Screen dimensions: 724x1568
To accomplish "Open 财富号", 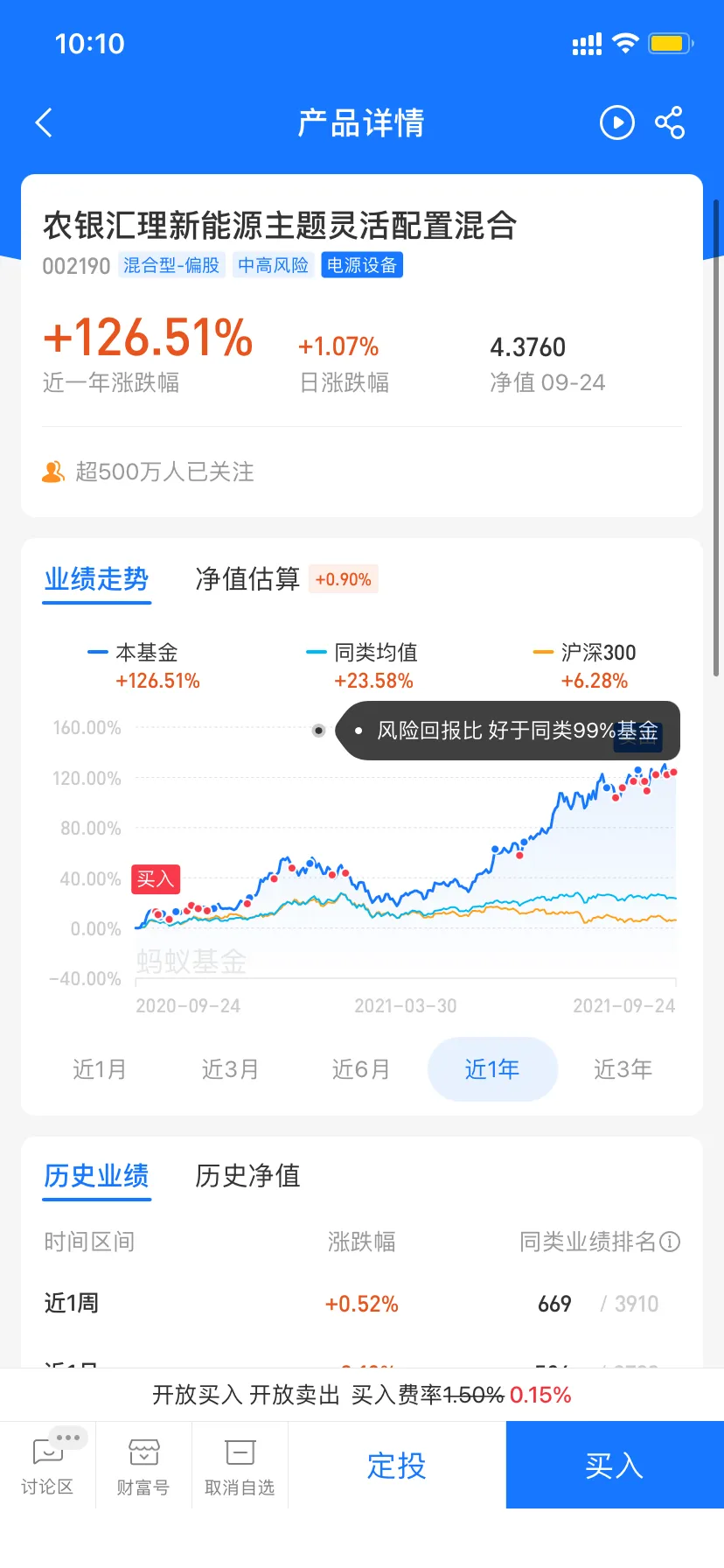I will [x=143, y=1464].
